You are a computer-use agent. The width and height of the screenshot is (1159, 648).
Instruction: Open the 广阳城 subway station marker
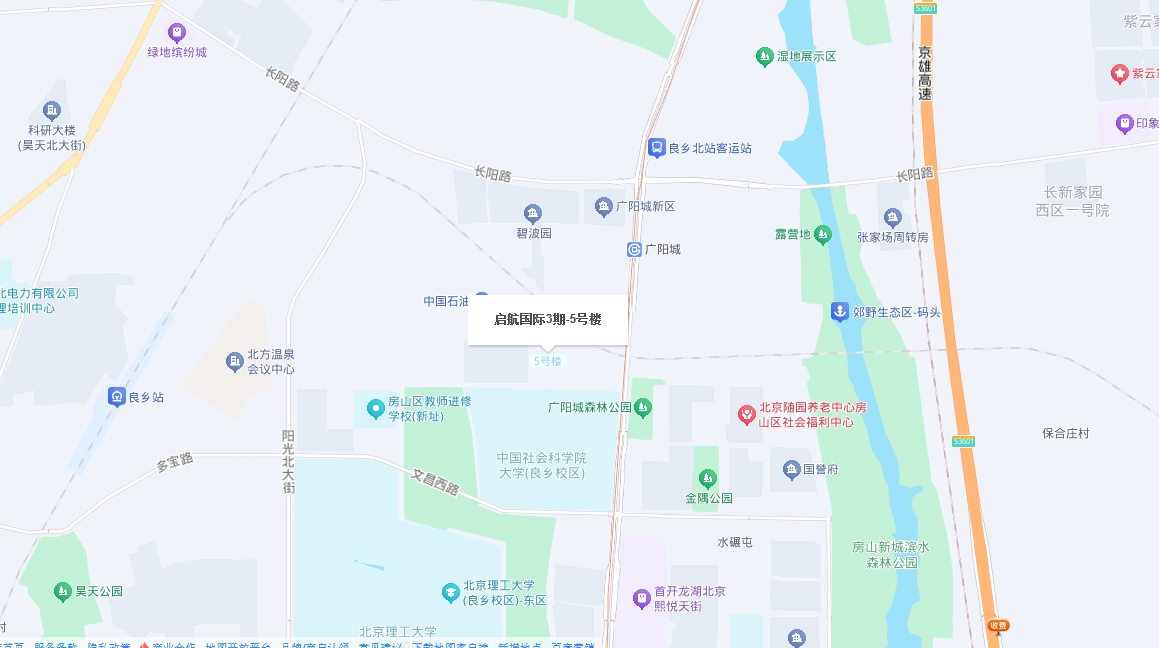click(x=634, y=249)
